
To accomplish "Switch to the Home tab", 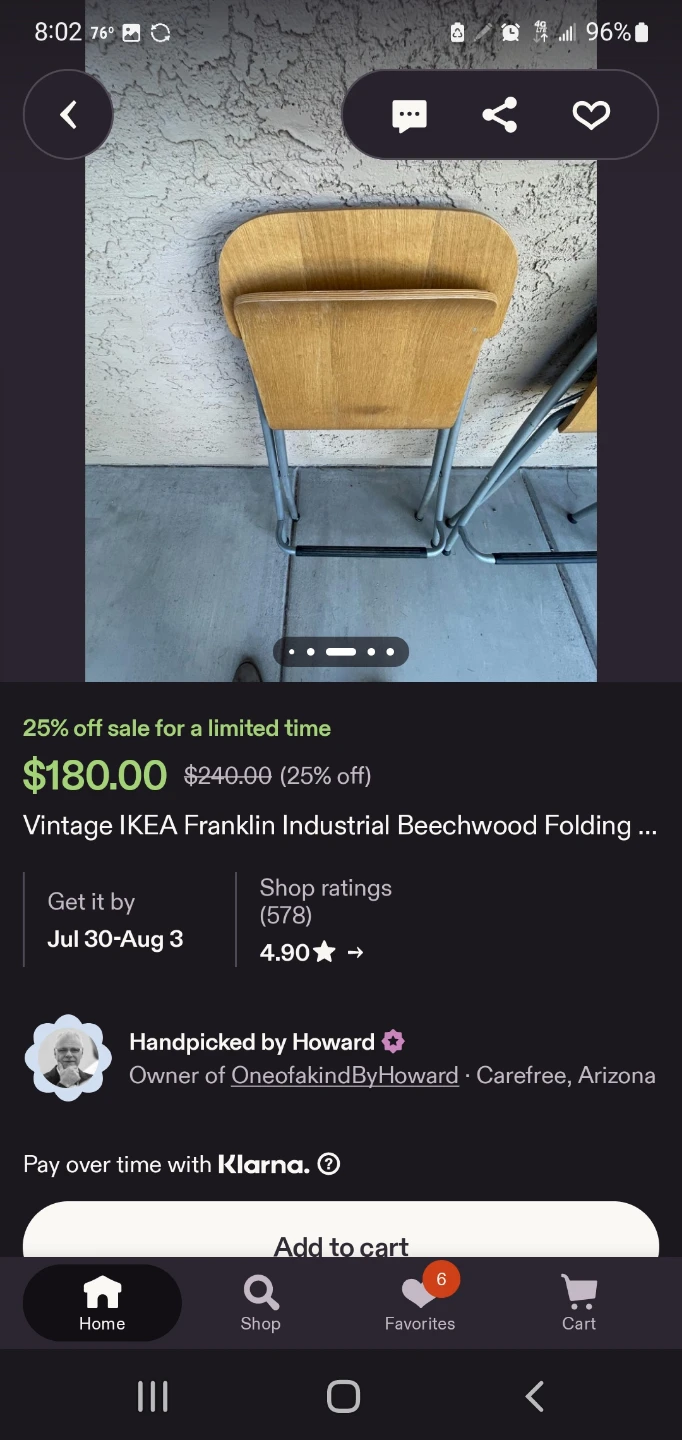I will tap(102, 1303).
